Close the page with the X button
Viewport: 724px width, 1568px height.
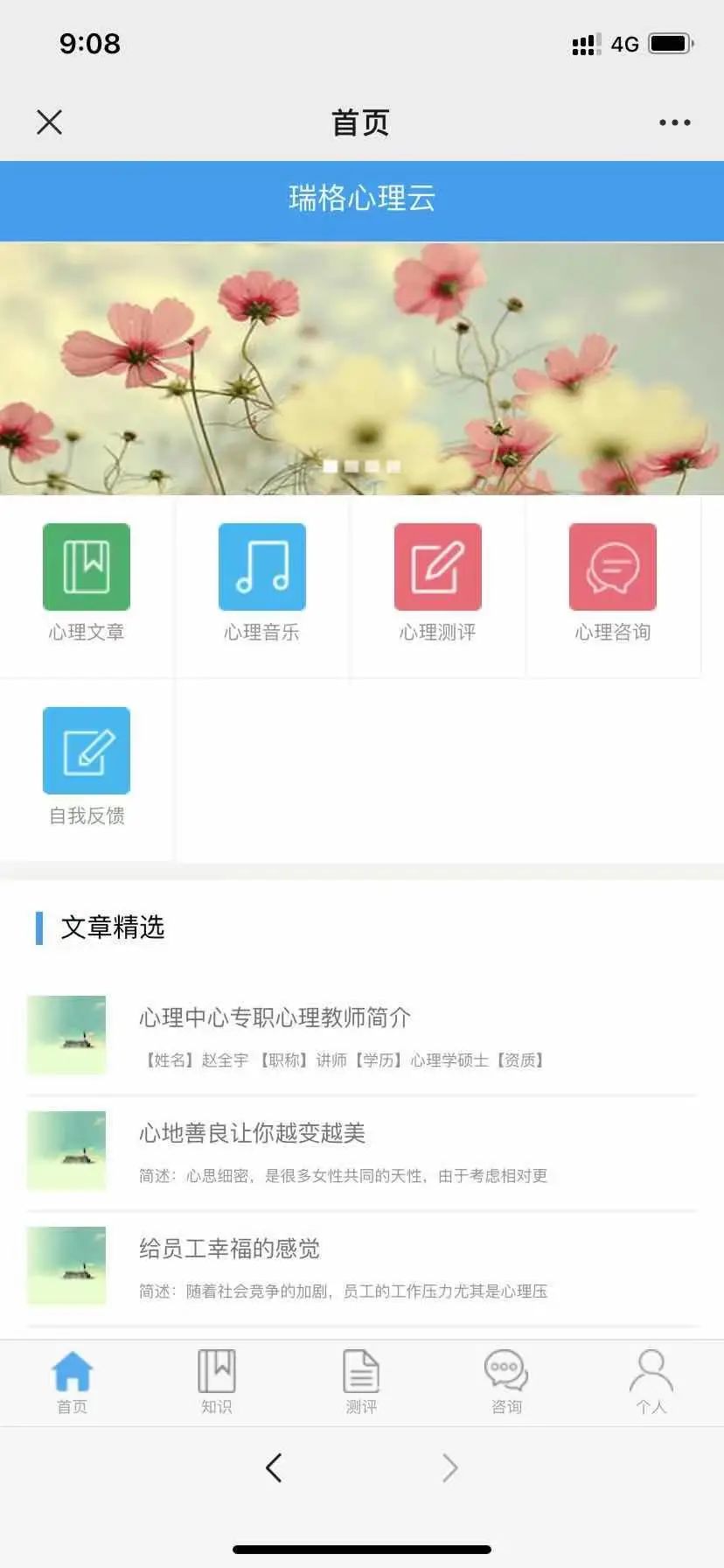pyautogui.click(x=50, y=122)
